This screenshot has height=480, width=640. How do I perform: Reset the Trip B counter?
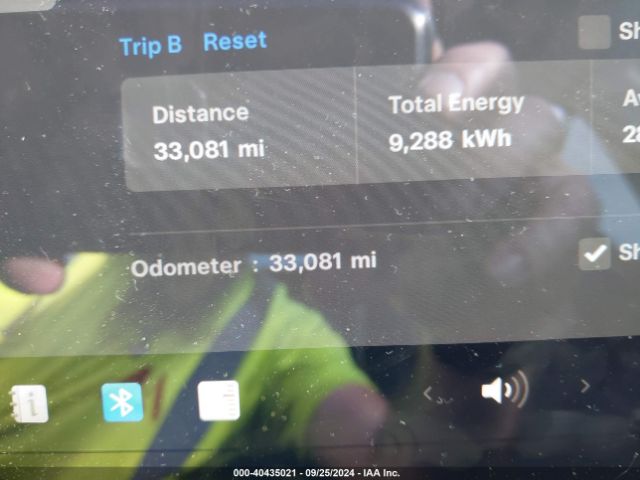235,42
